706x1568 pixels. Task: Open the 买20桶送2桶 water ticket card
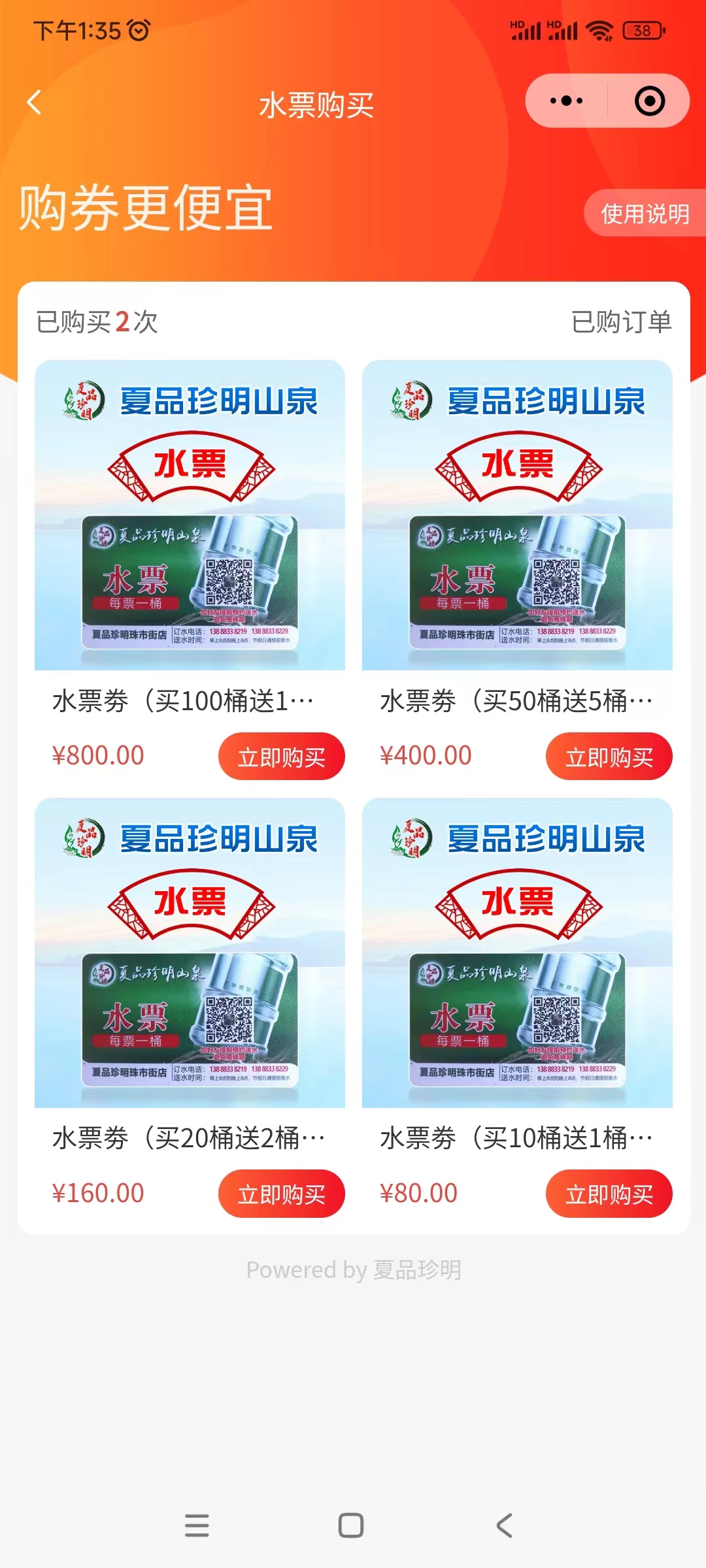pyautogui.click(x=190, y=954)
